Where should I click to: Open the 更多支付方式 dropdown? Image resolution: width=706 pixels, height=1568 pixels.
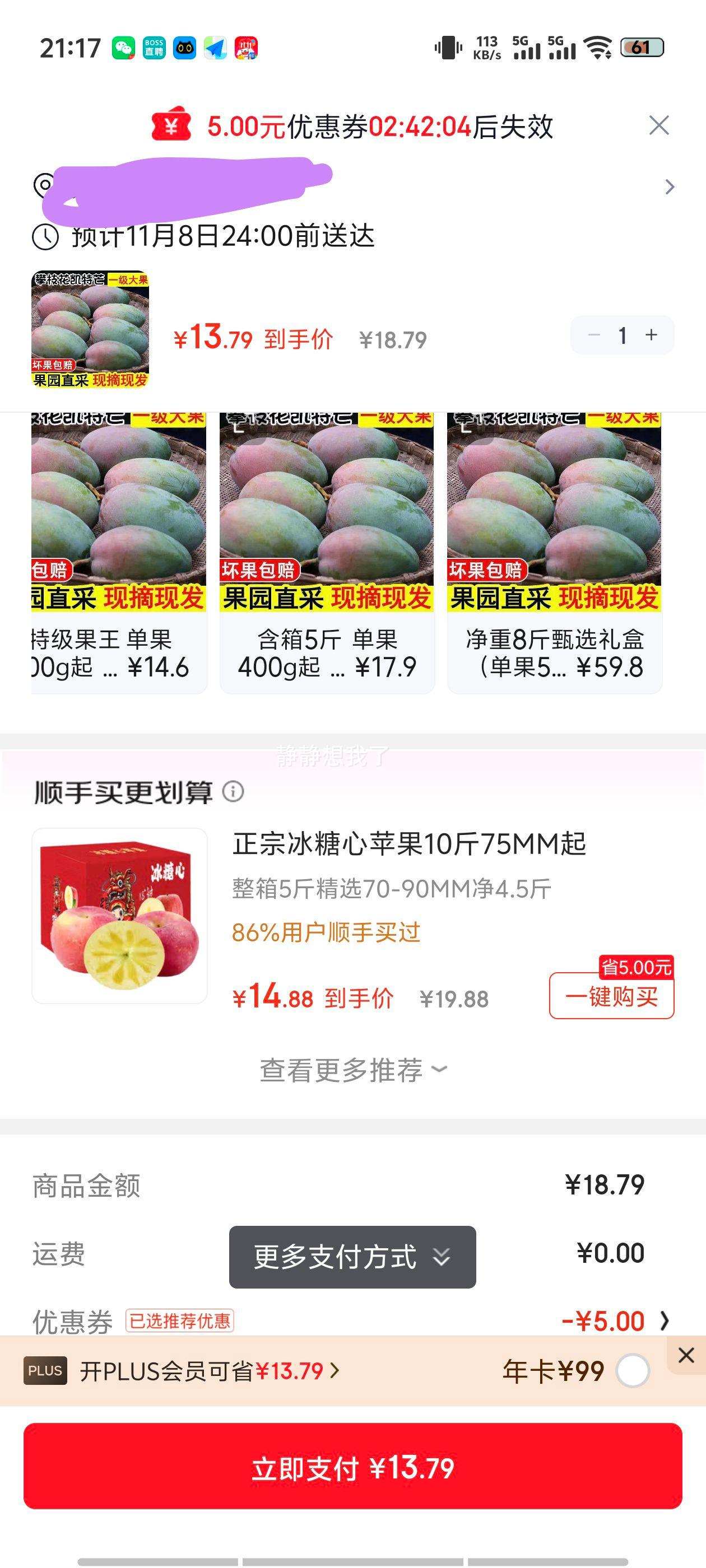click(352, 1259)
